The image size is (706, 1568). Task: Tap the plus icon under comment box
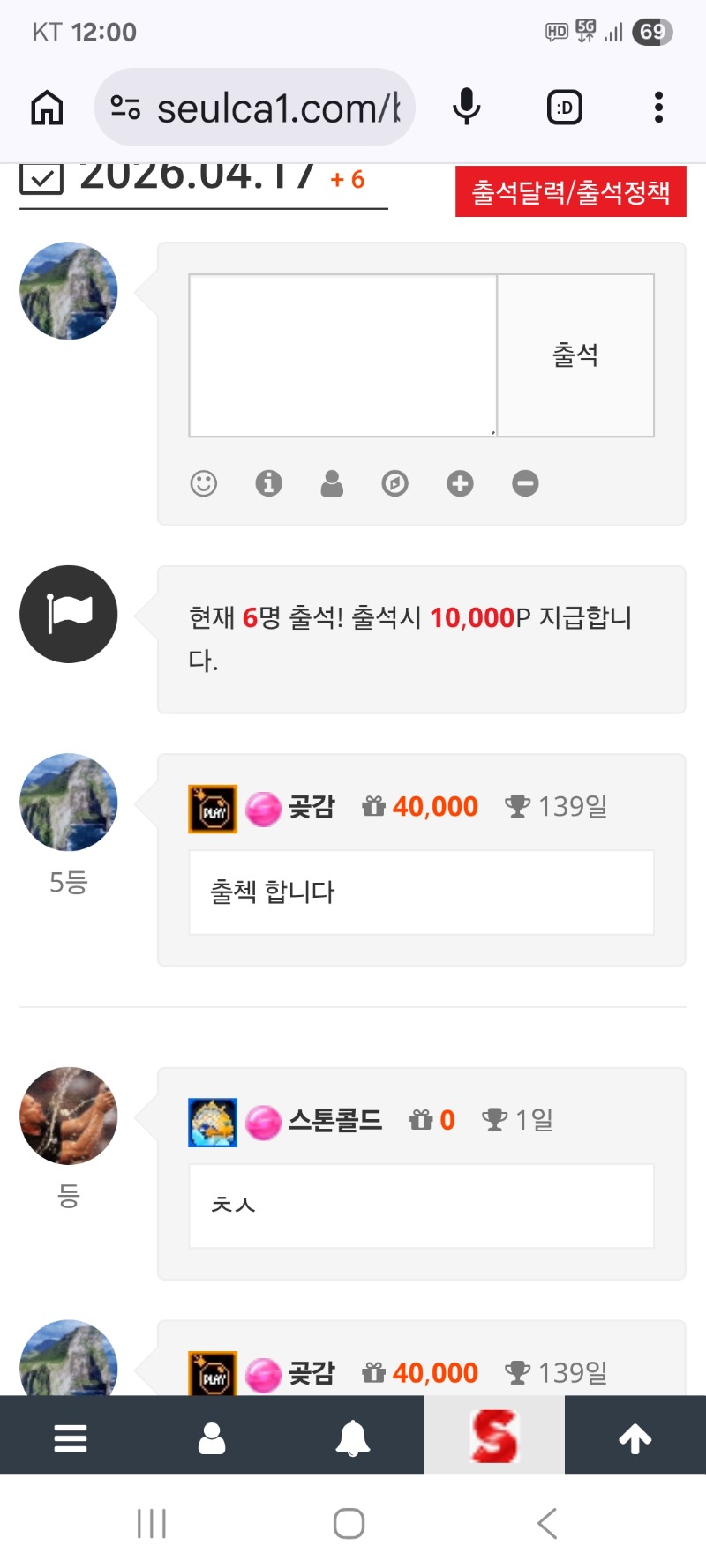pos(460,483)
